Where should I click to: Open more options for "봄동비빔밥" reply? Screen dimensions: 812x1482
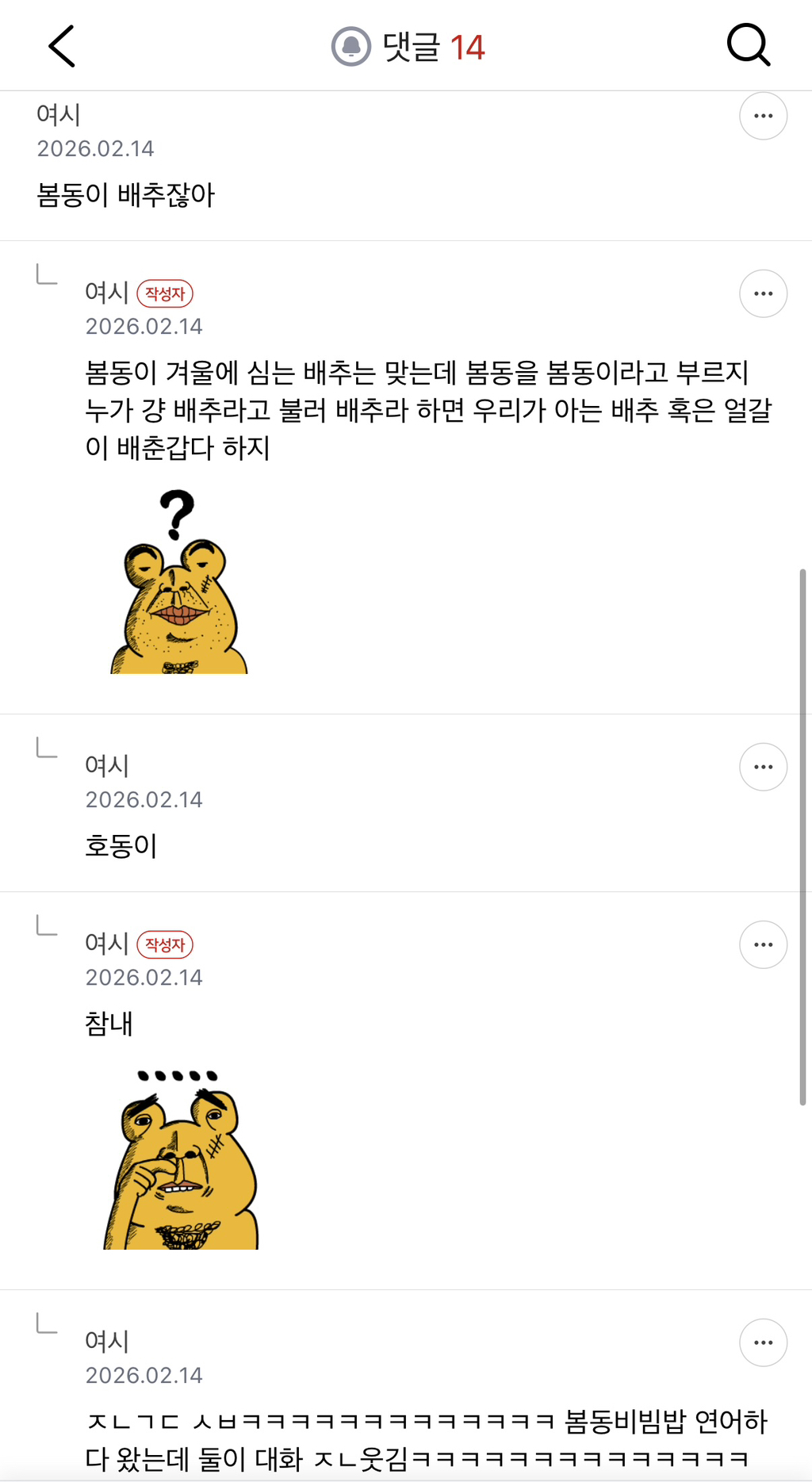[763, 1342]
